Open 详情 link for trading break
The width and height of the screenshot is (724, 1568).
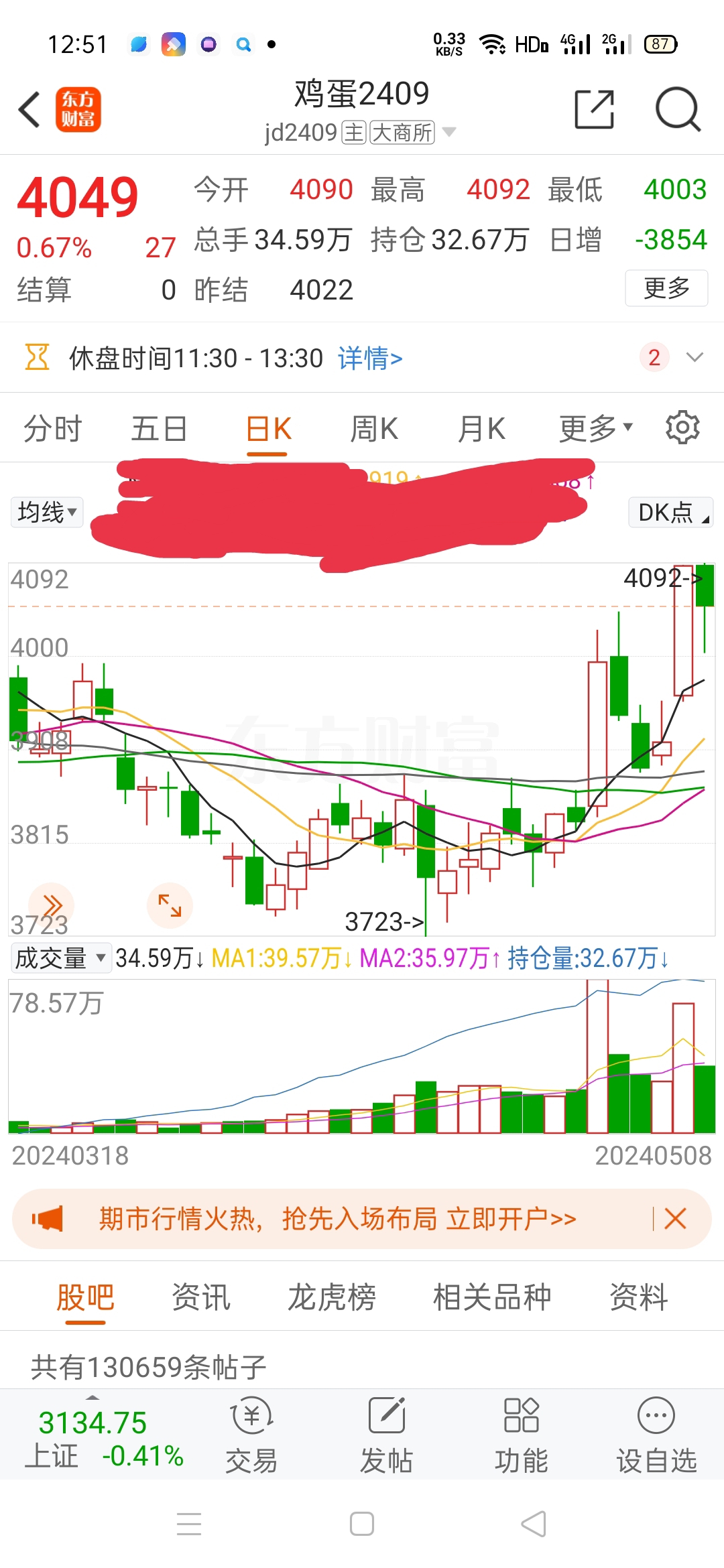coord(371,358)
